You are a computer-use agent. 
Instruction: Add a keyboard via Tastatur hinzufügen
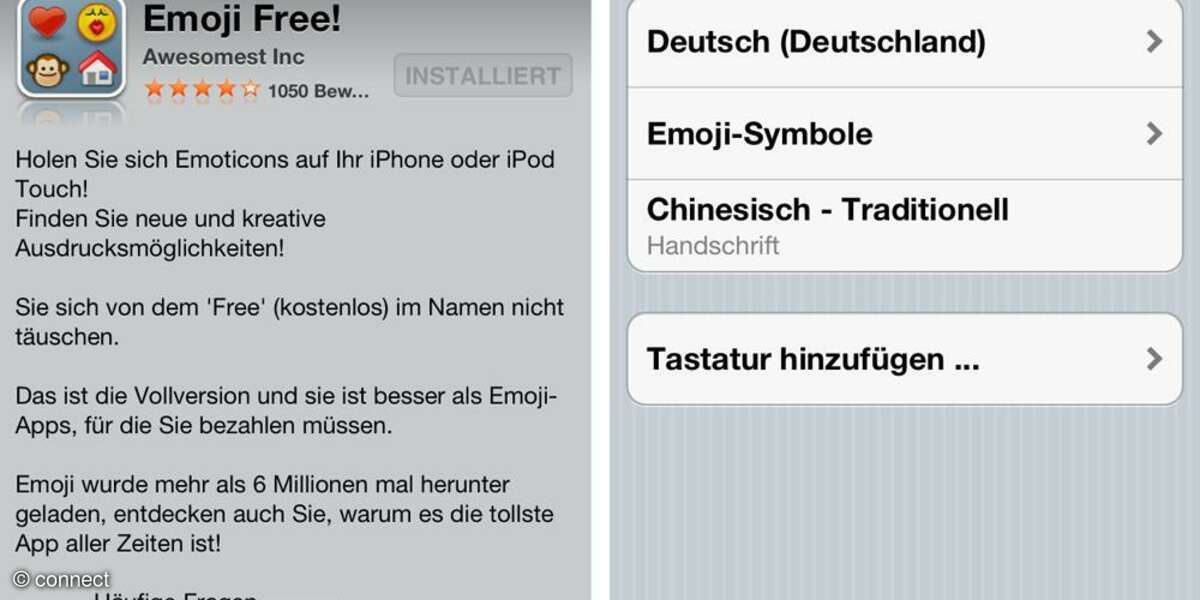click(x=904, y=359)
